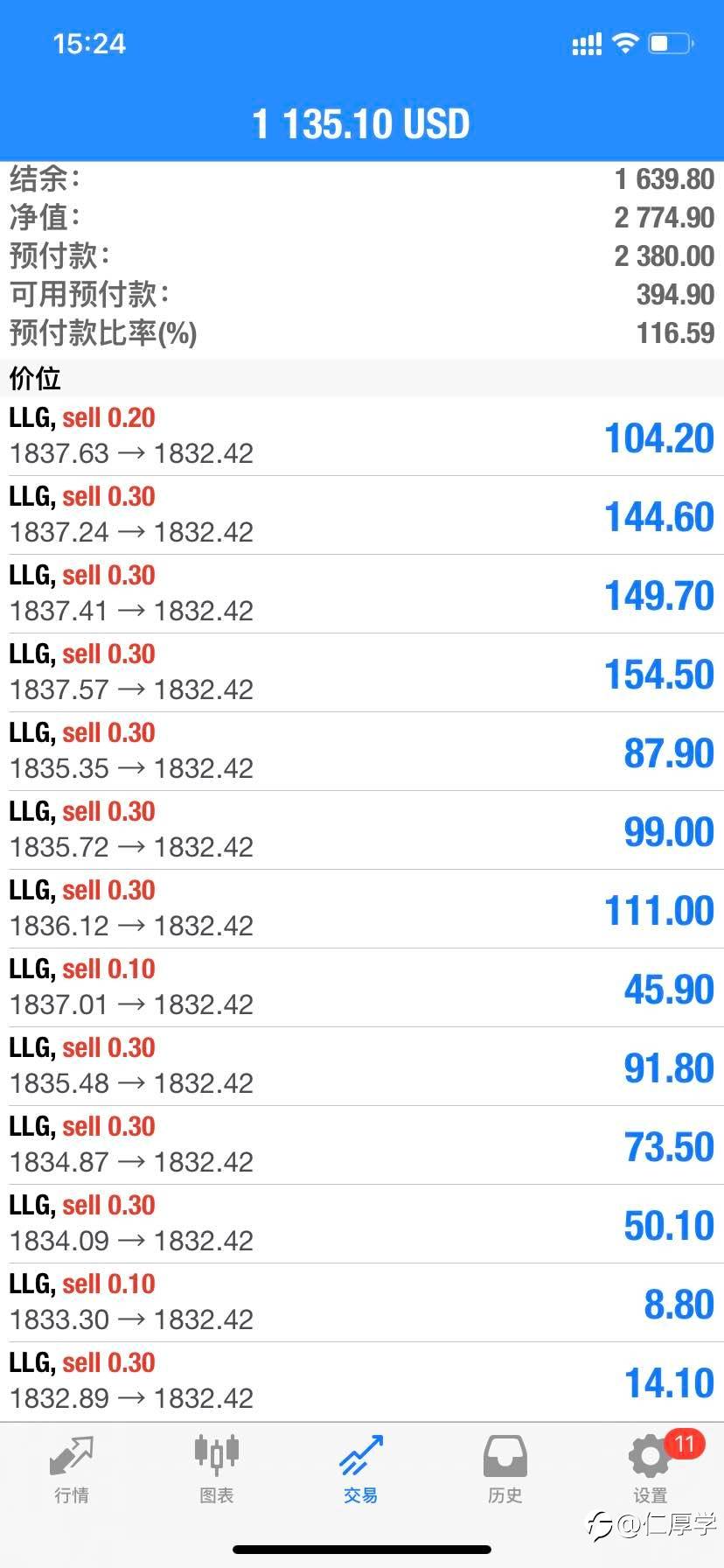Screen dimensions: 724x1568
Task: Open the position opened at 1835.35
Action: (x=362, y=752)
